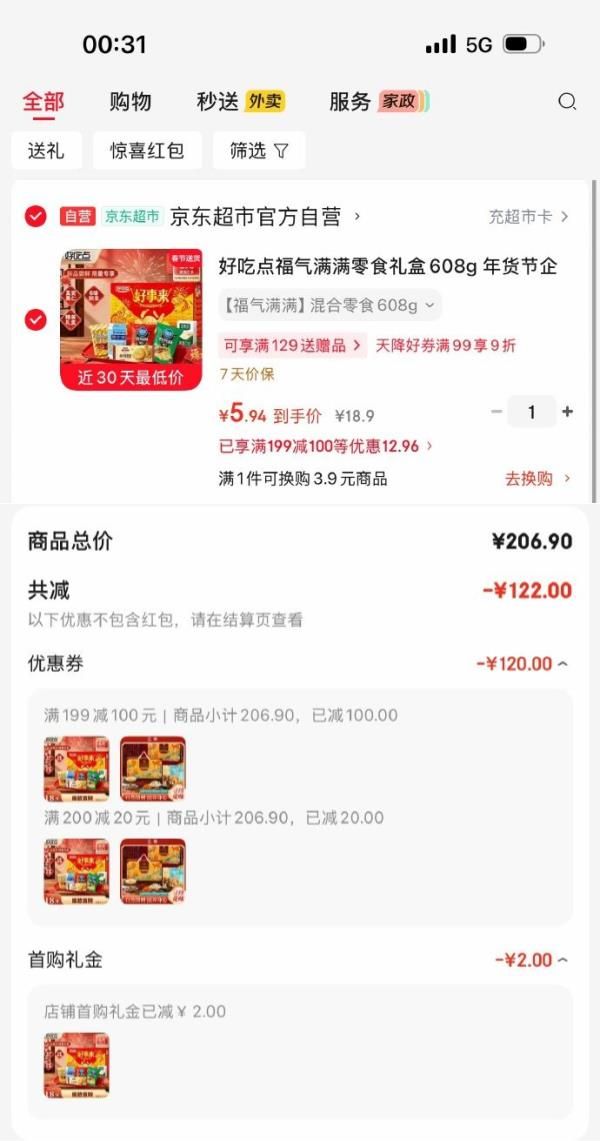600x1141 pixels.
Task: Switch to the 购物 tab
Action: [x=130, y=101]
